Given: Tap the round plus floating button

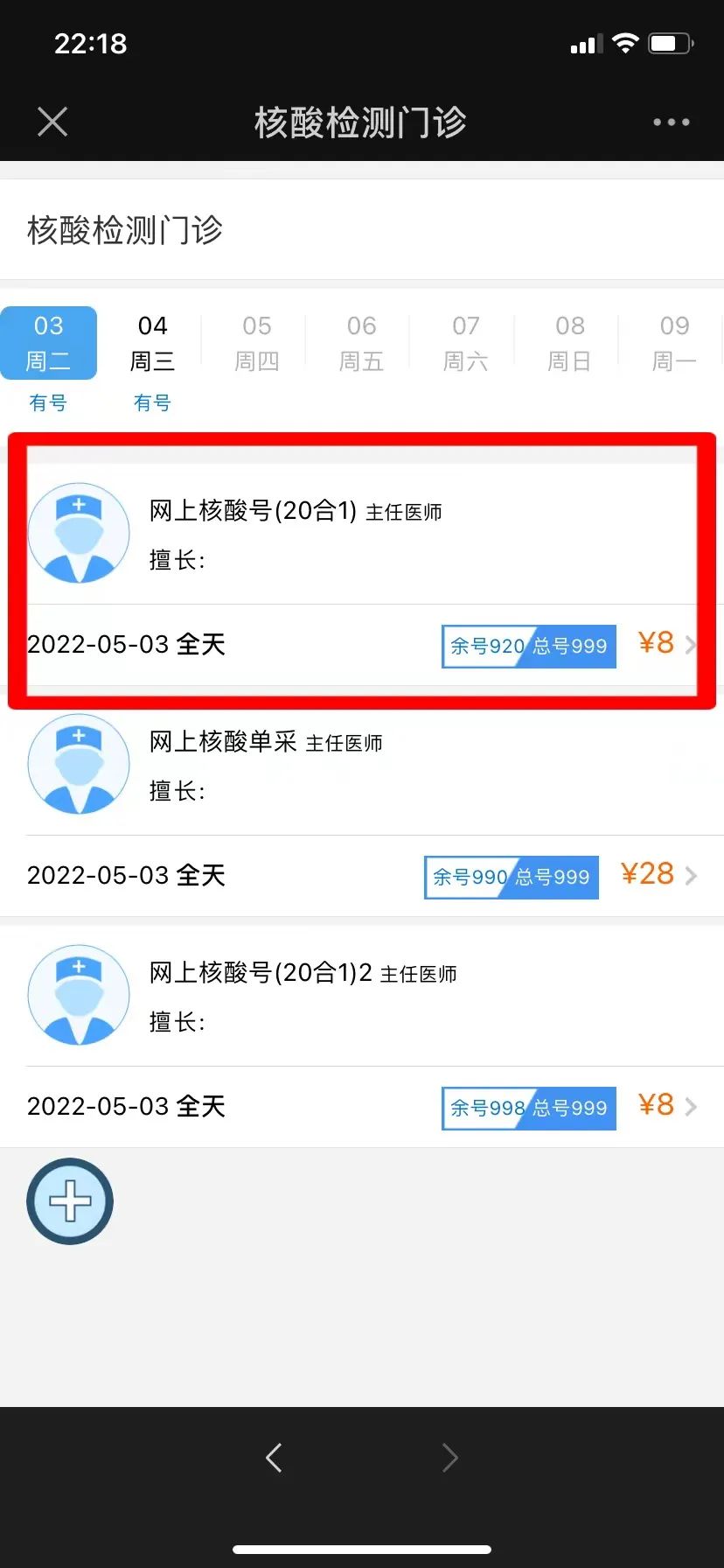Looking at the screenshot, I should pyautogui.click(x=70, y=1201).
